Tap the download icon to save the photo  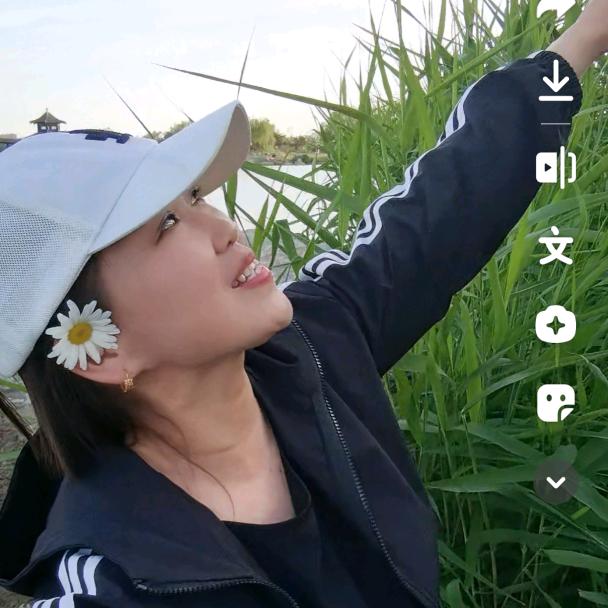click(556, 82)
